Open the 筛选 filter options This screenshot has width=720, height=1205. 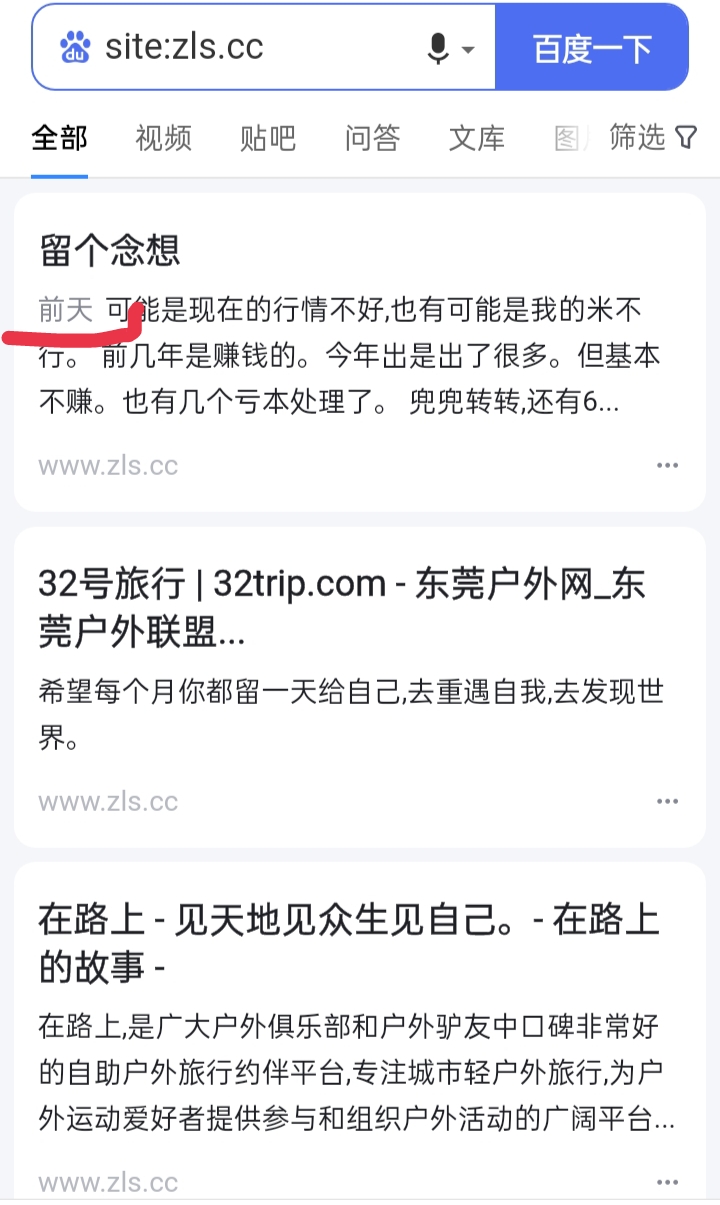click(x=652, y=138)
